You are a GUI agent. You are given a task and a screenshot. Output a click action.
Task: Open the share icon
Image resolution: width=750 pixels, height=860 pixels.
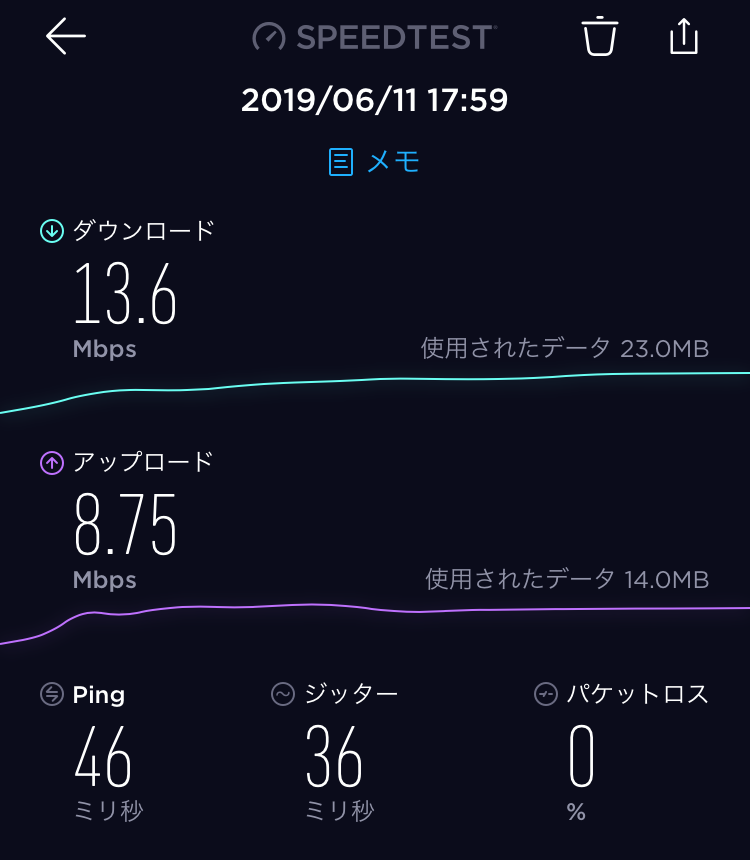tap(684, 37)
